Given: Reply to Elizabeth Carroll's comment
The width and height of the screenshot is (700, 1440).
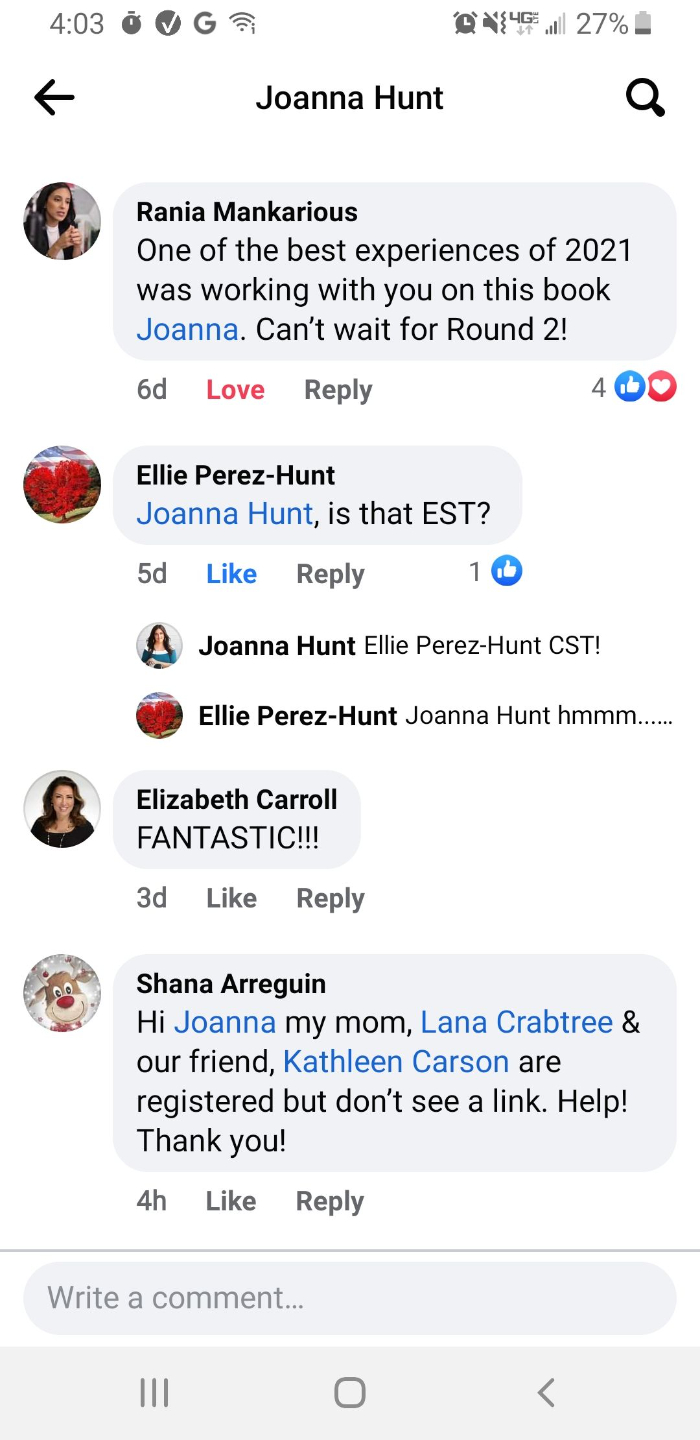Looking at the screenshot, I should coord(330,898).
